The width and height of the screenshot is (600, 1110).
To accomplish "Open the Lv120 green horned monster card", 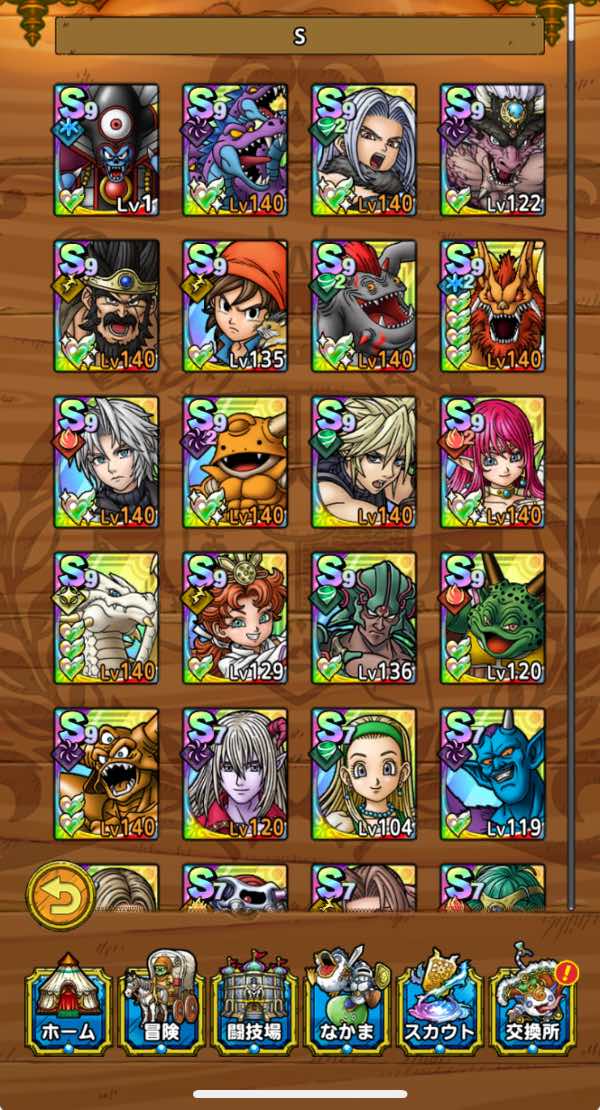I will [493, 617].
